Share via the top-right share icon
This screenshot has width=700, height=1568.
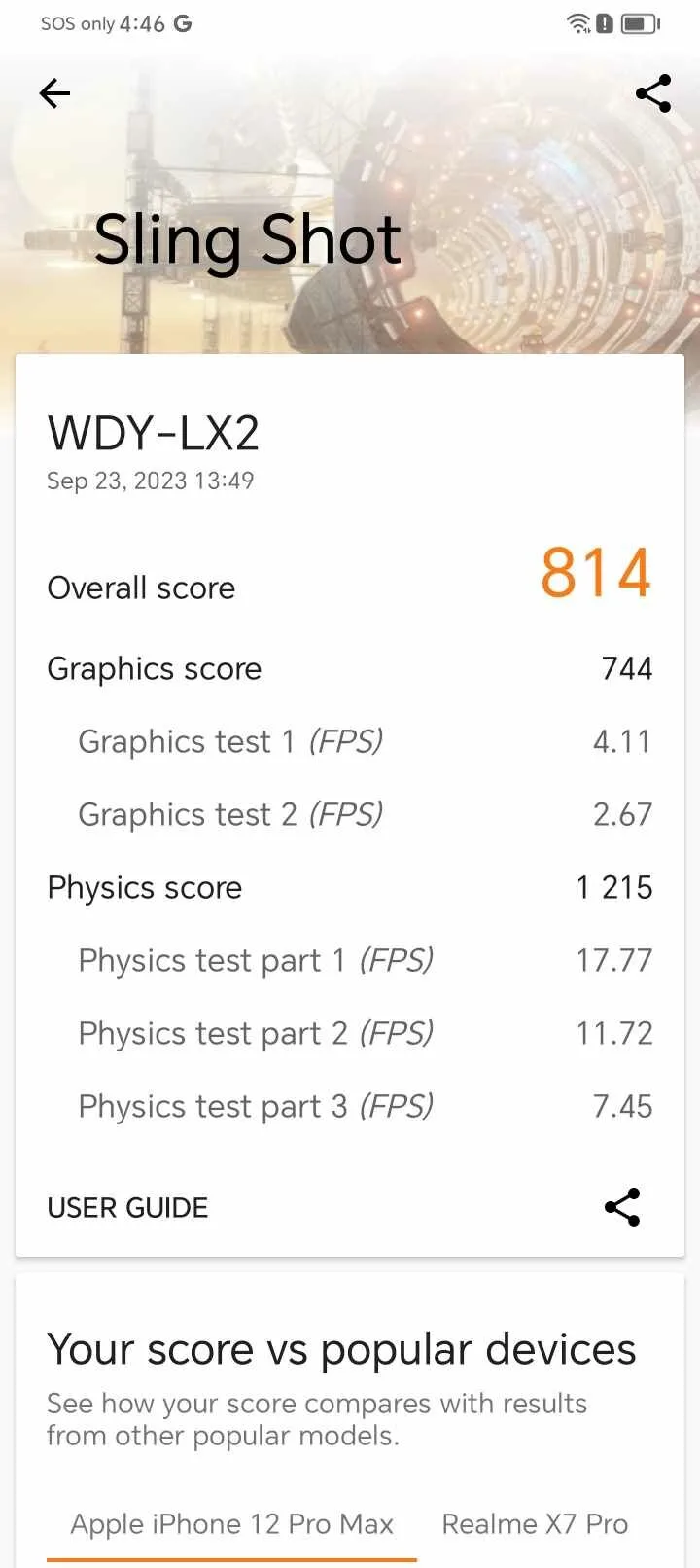(653, 93)
